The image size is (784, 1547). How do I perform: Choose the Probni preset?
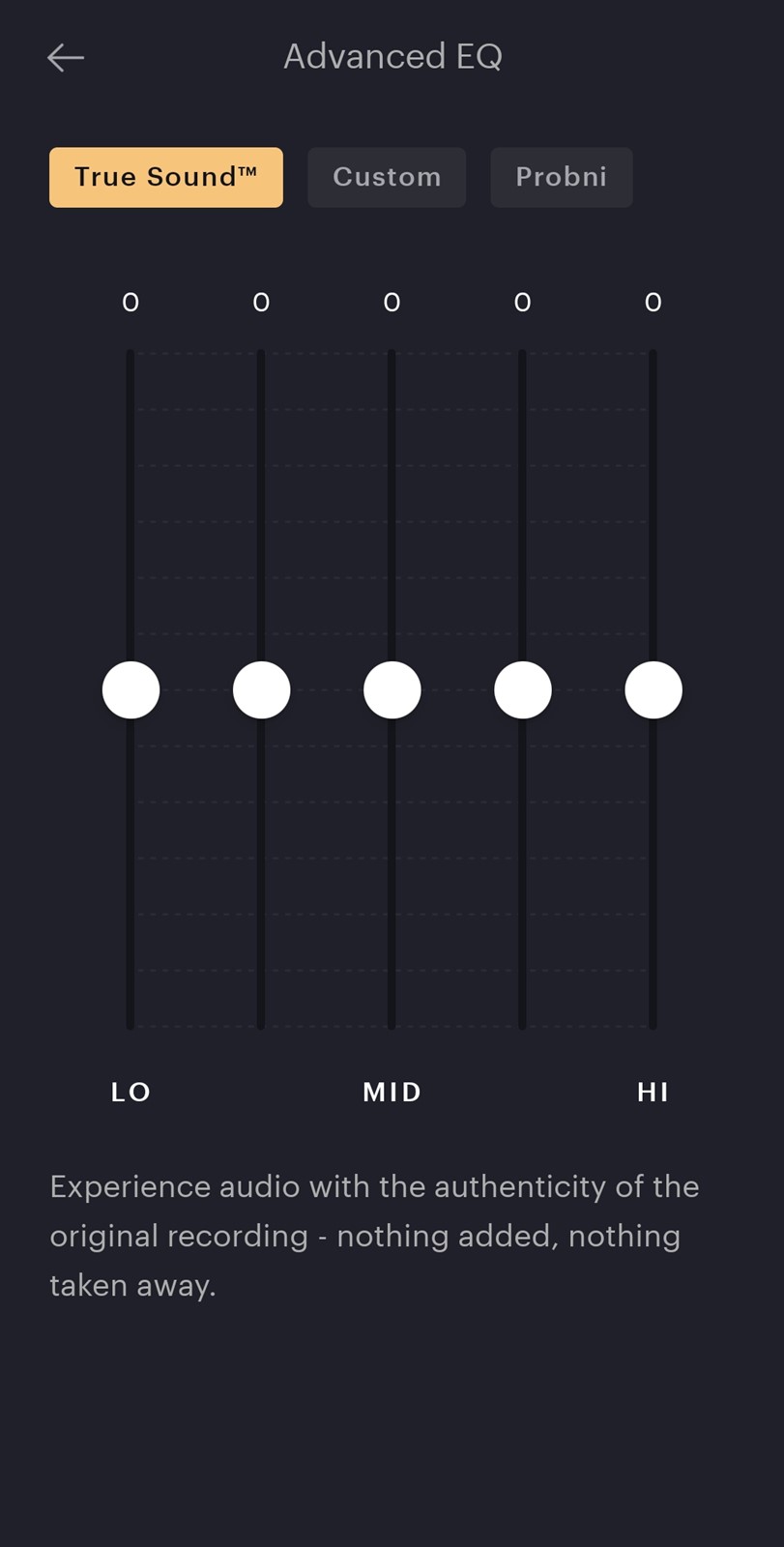click(x=562, y=177)
